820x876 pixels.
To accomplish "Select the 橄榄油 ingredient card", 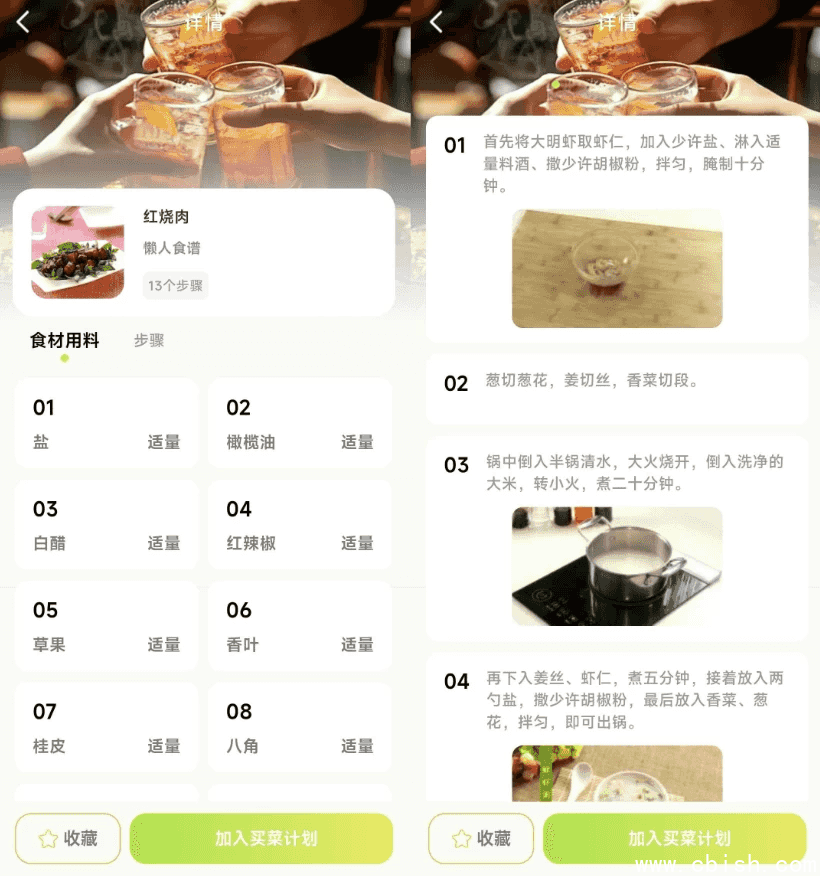I will (x=299, y=423).
